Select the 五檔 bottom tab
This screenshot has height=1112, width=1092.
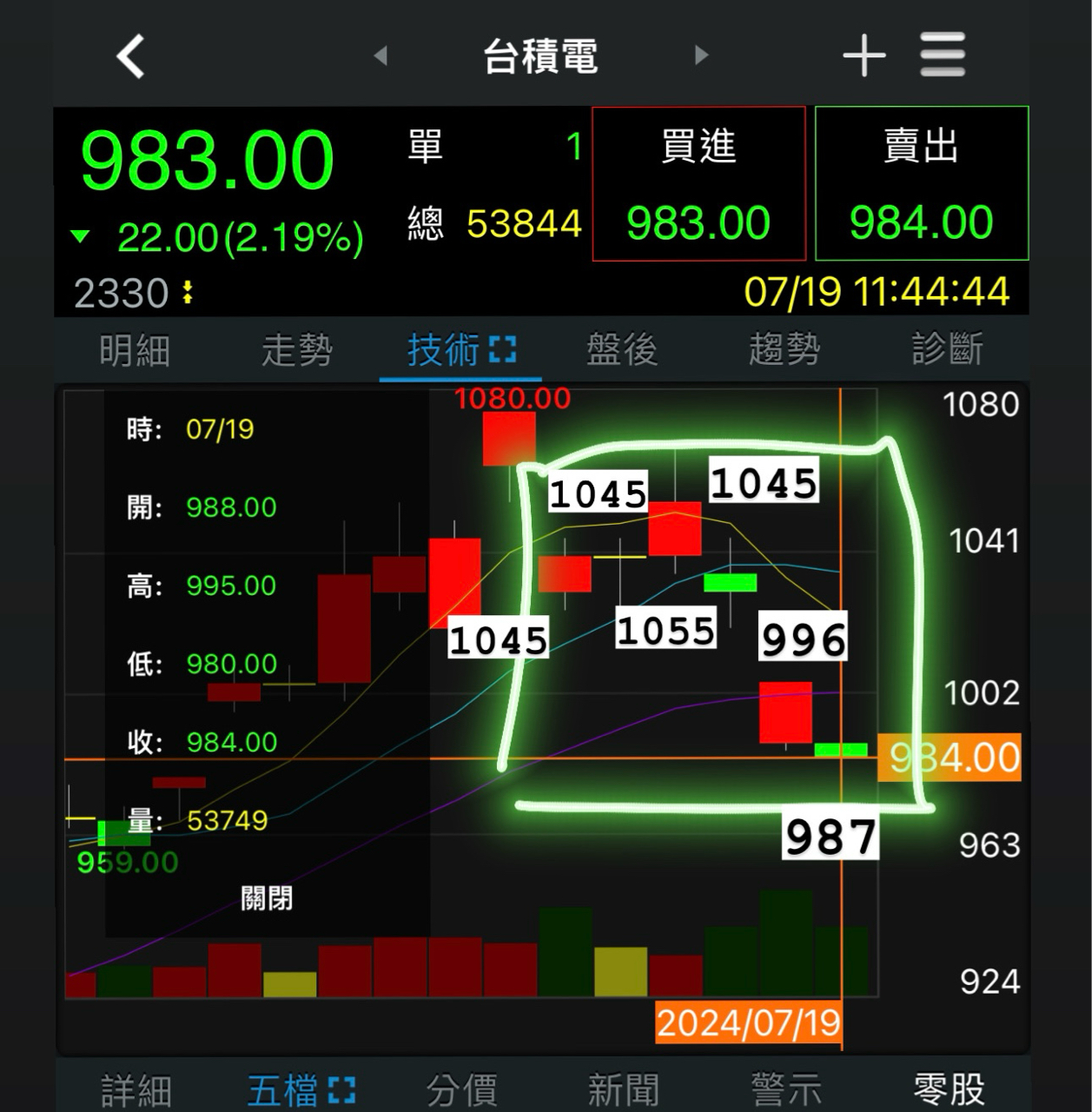click(x=300, y=1089)
